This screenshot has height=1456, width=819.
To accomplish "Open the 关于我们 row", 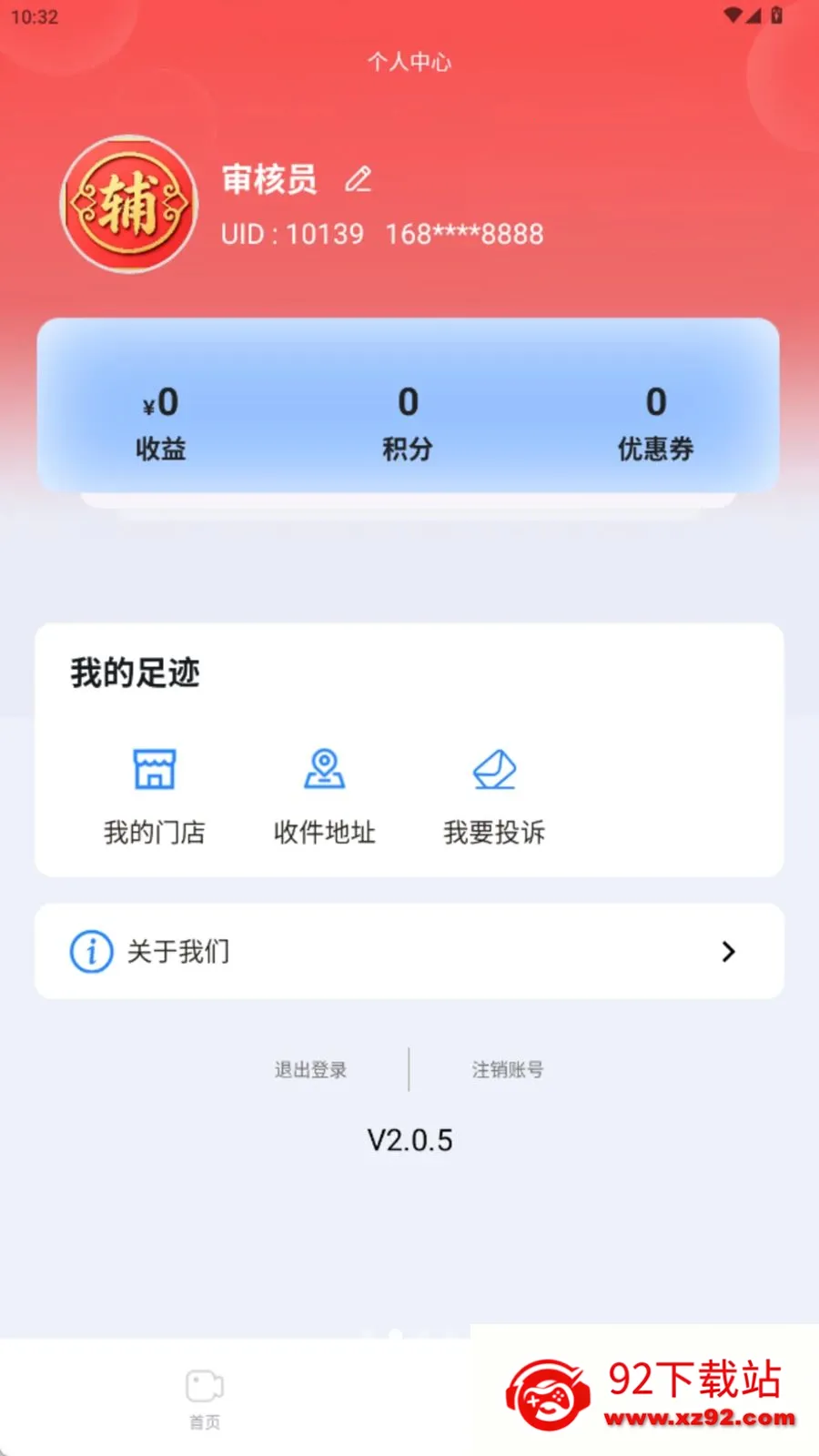I will [x=409, y=951].
